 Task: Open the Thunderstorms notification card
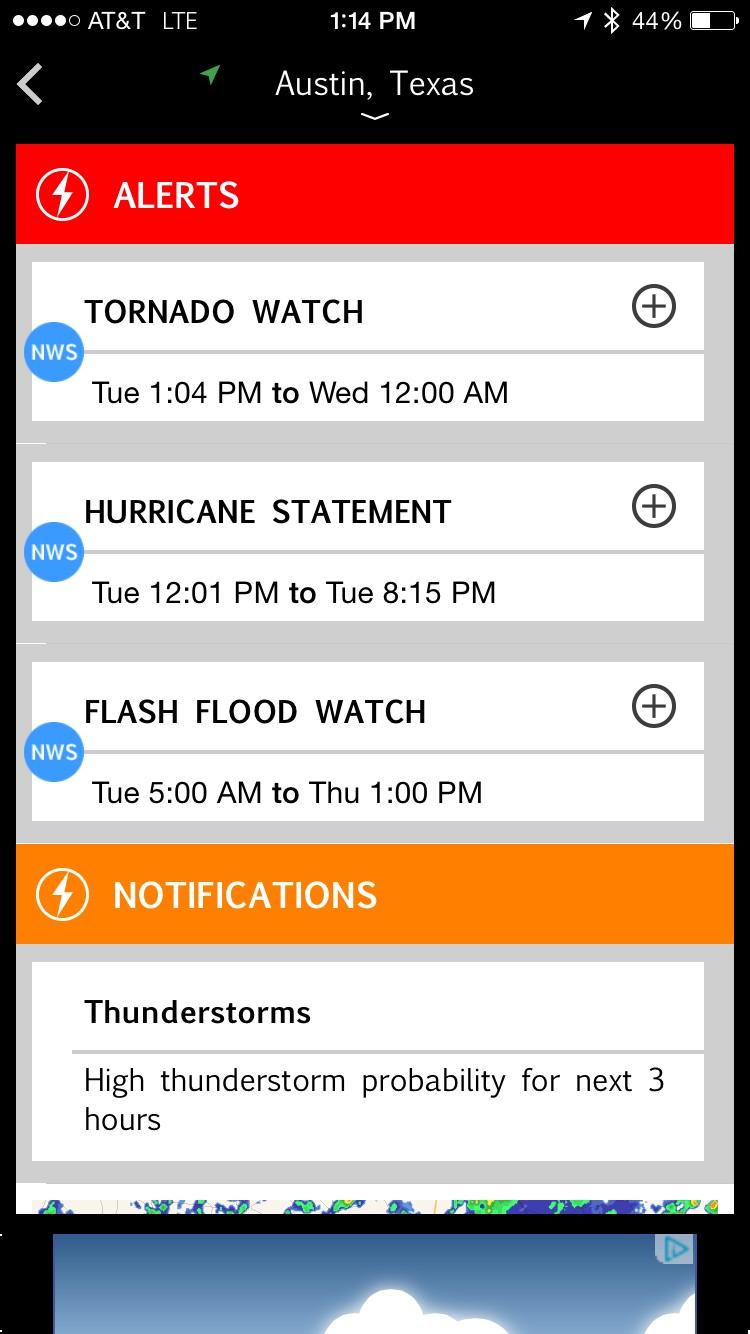(x=368, y=1060)
